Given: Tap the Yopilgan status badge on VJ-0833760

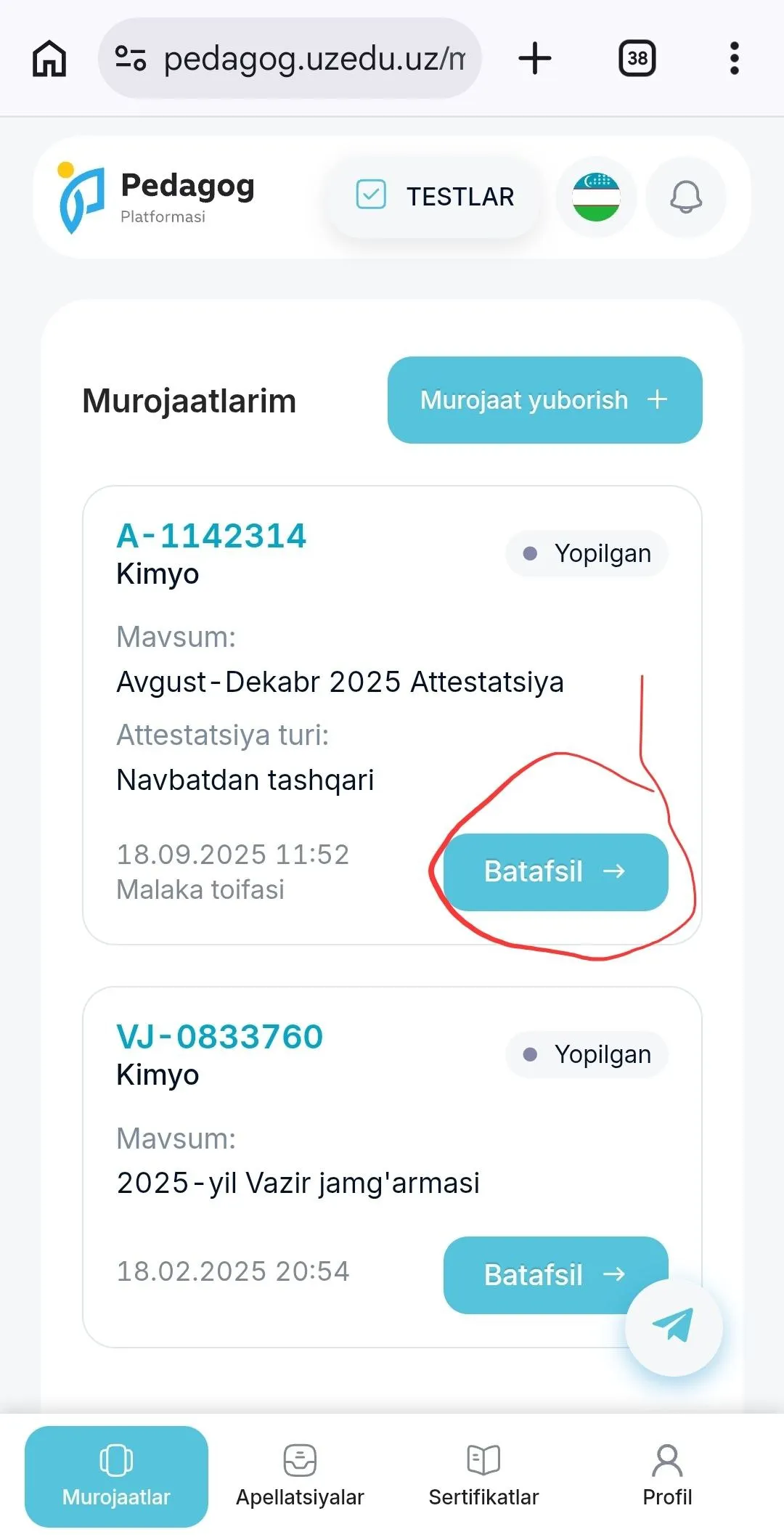Looking at the screenshot, I should (586, 1054).
